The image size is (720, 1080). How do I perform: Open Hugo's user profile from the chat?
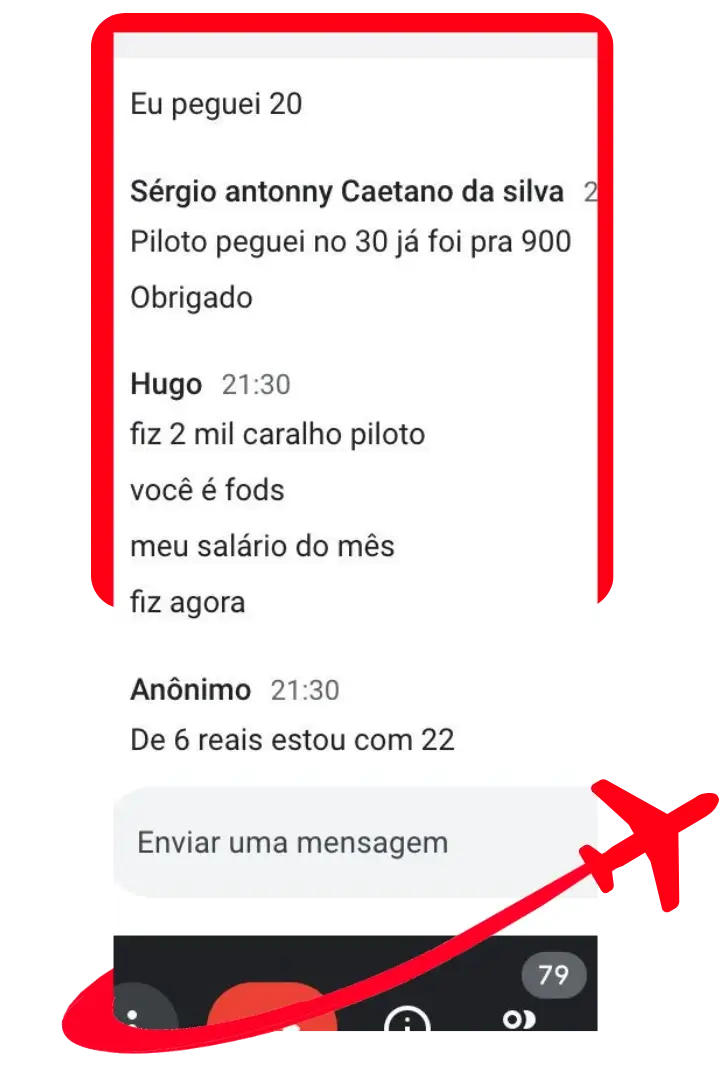[166, 383]
